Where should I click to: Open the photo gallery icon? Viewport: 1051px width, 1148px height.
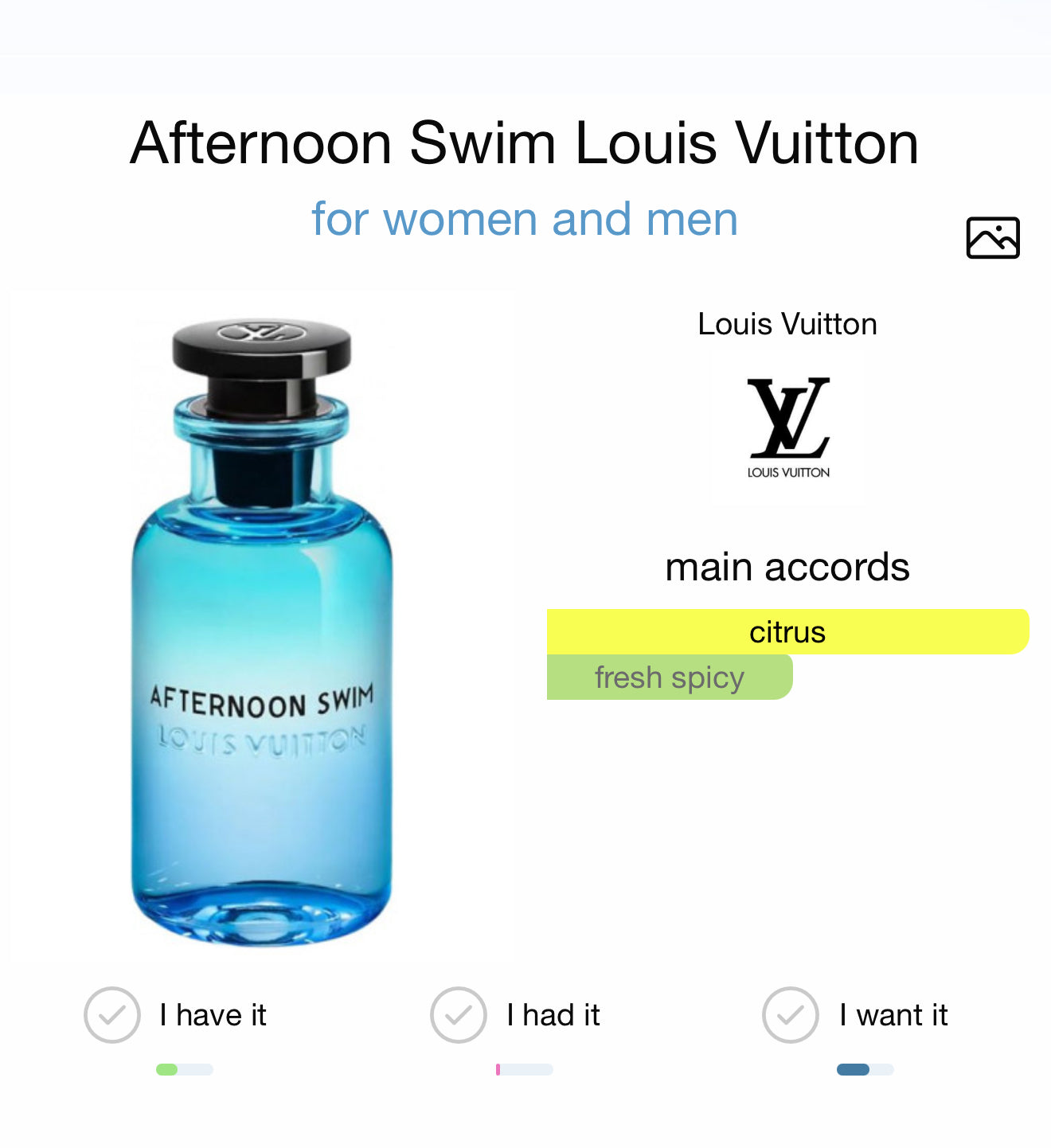[992, 237]
